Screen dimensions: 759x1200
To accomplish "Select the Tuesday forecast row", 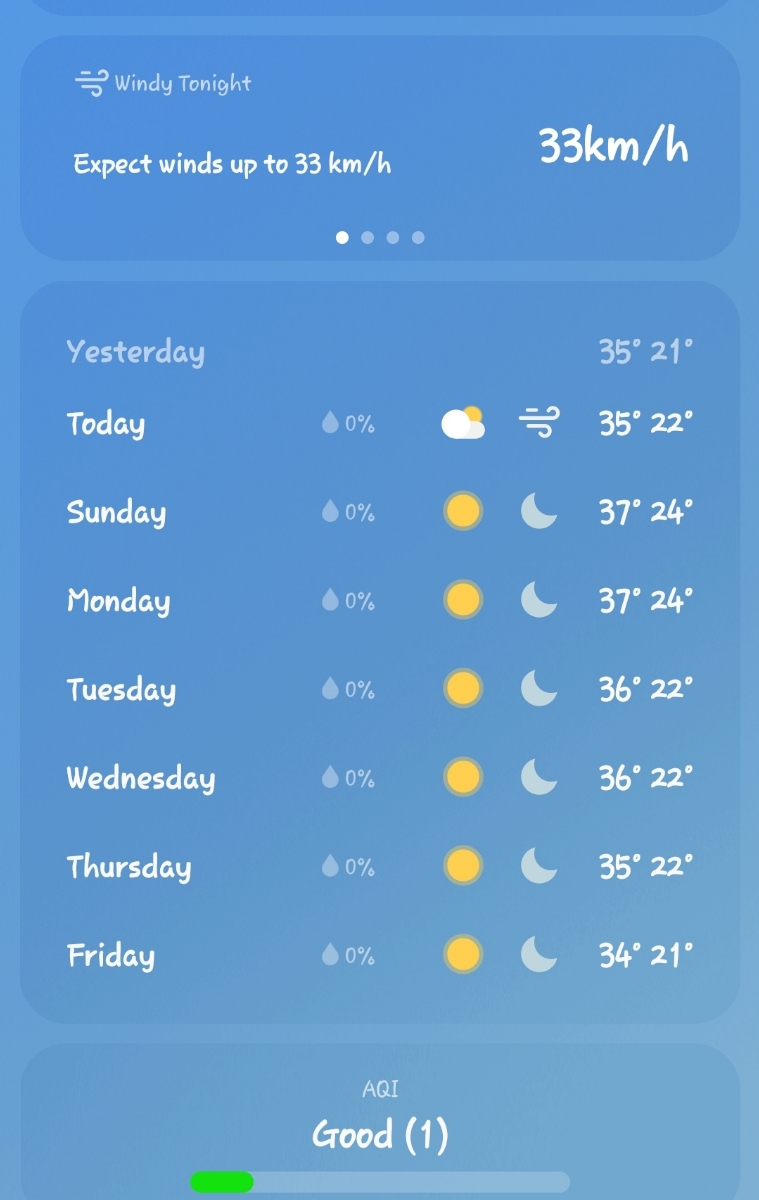I will pos(380,689).
